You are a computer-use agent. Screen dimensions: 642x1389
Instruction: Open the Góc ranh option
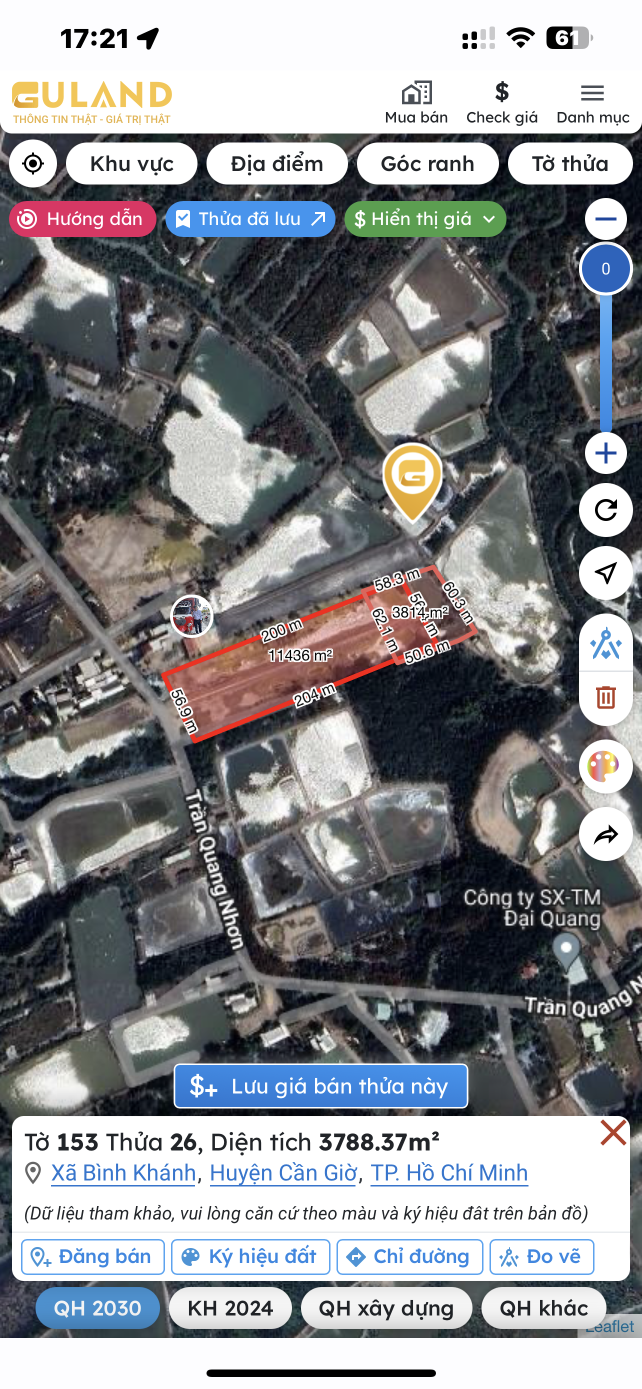point(427,164)
